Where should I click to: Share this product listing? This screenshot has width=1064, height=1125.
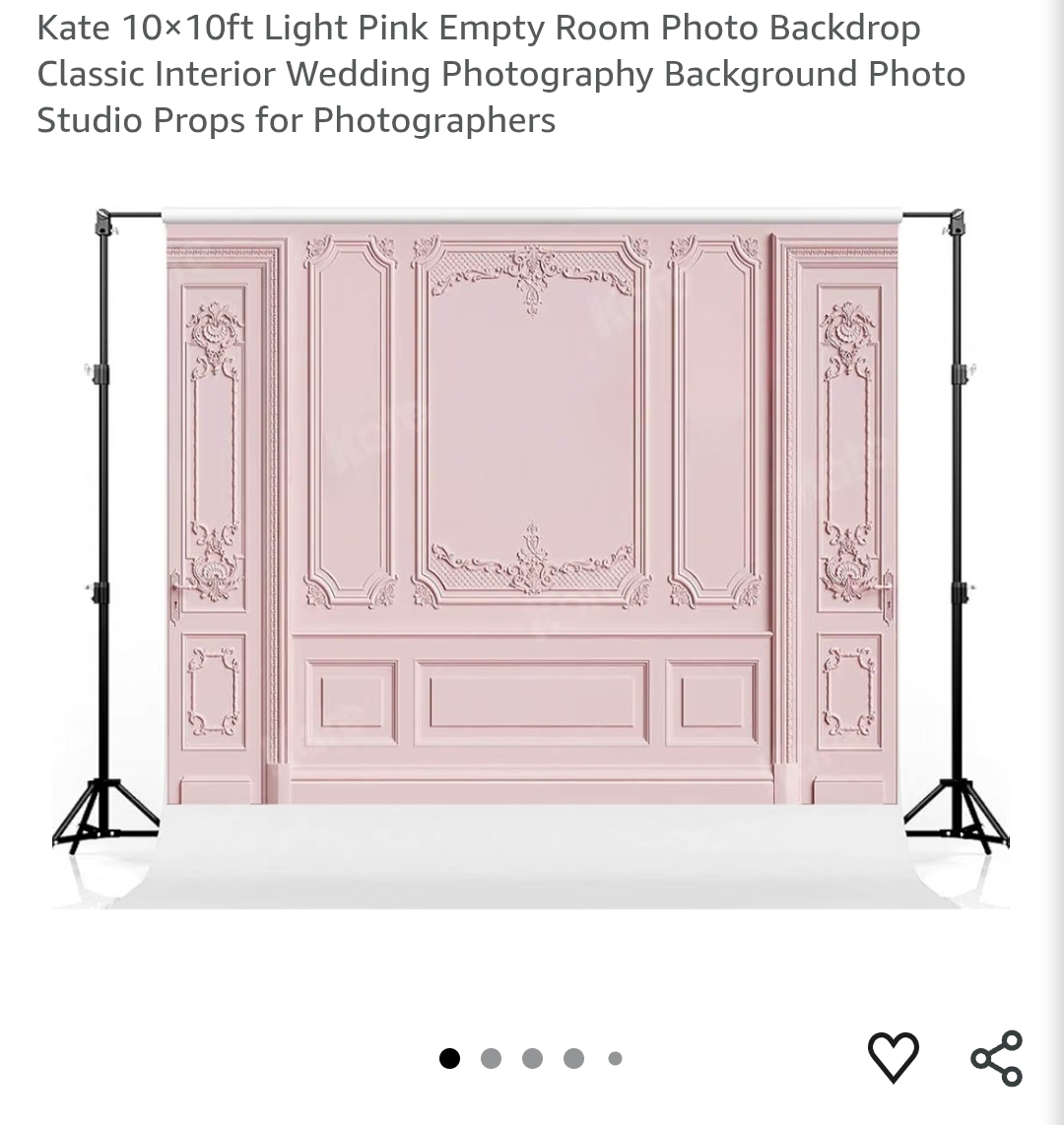[997, 1058]
